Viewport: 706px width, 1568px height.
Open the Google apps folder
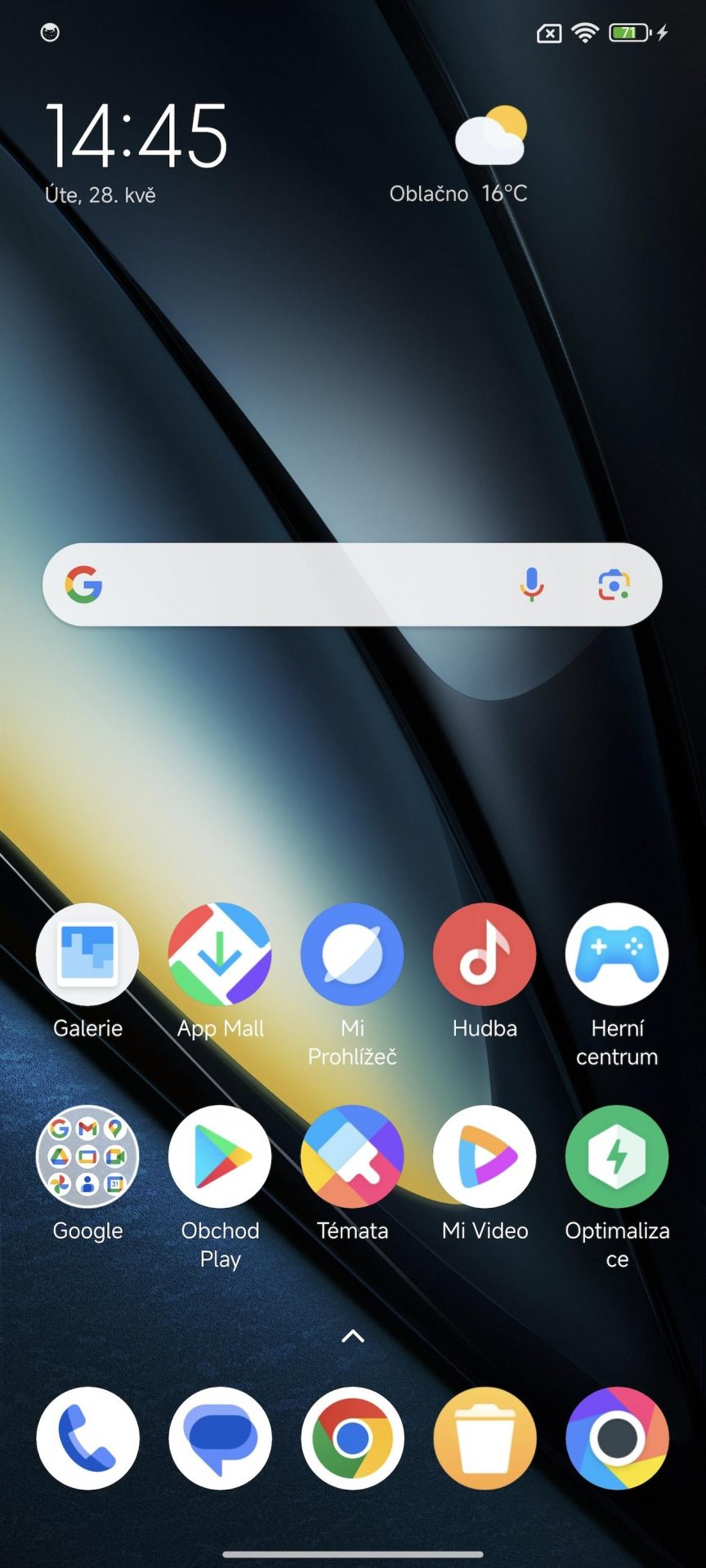[x=87, y=1156]
